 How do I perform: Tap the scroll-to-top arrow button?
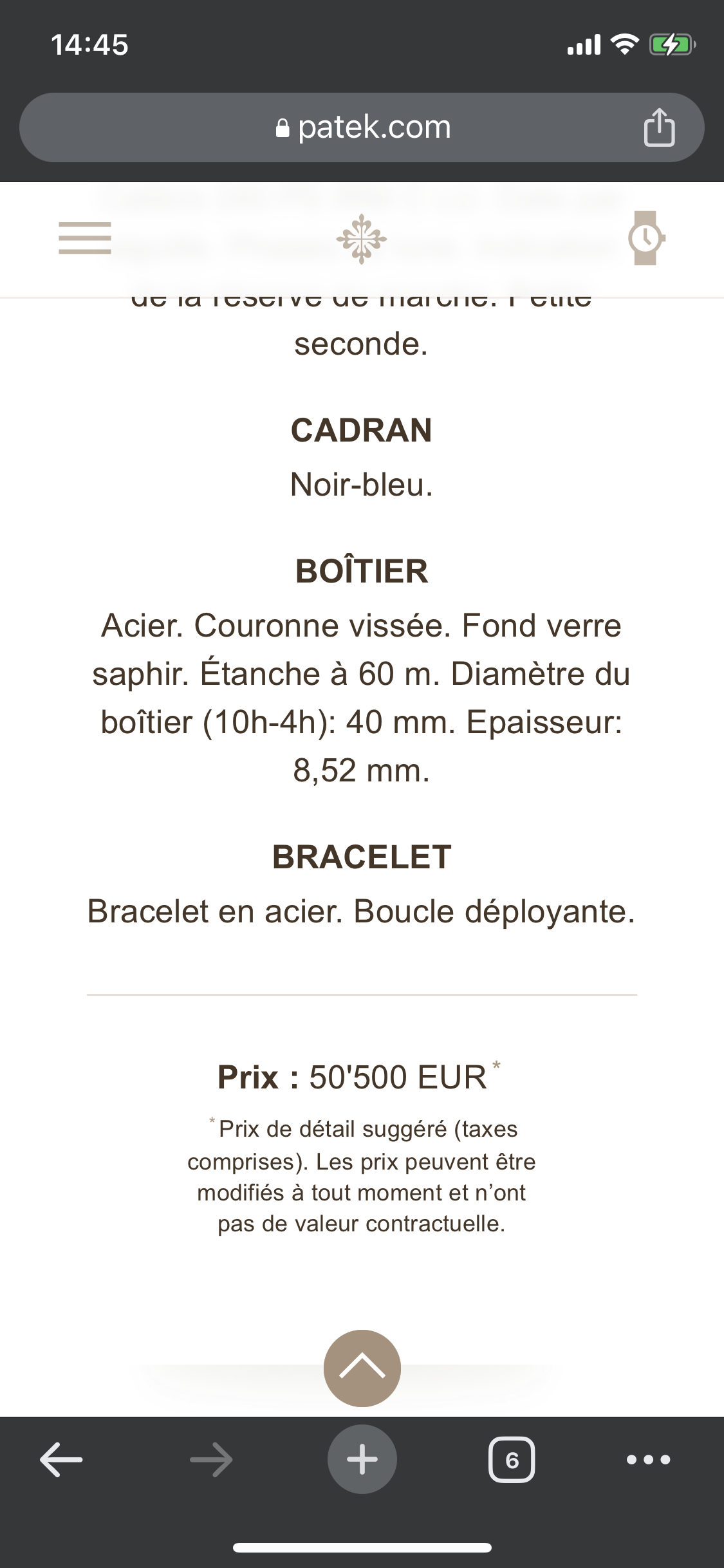tap(362, 1368)
